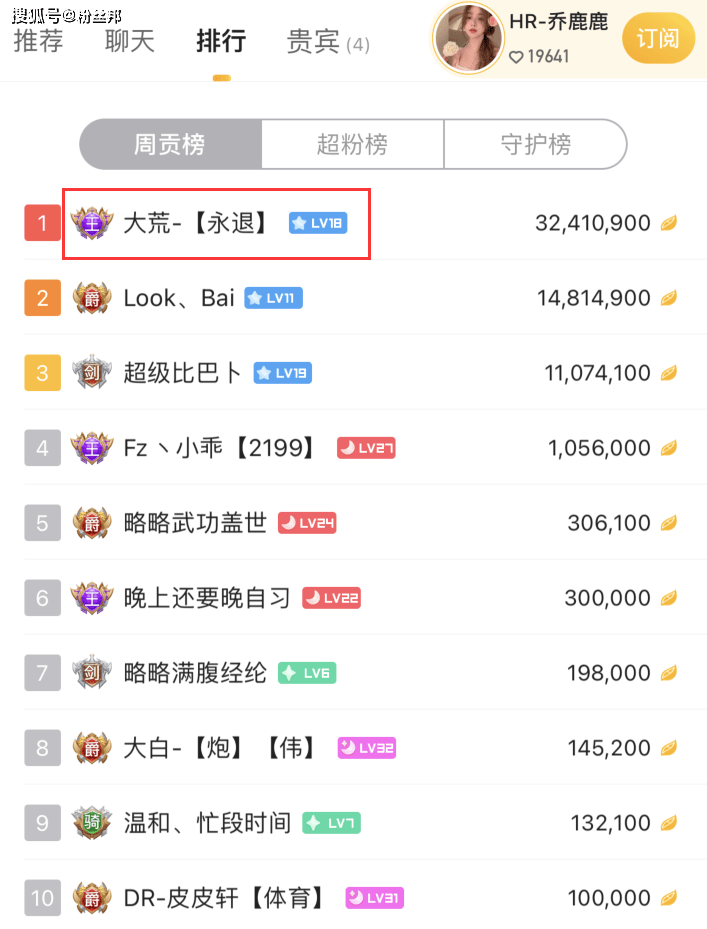707x929 pixels.
Task: Select the 排行 tab
Action: [x=221, y=42]
